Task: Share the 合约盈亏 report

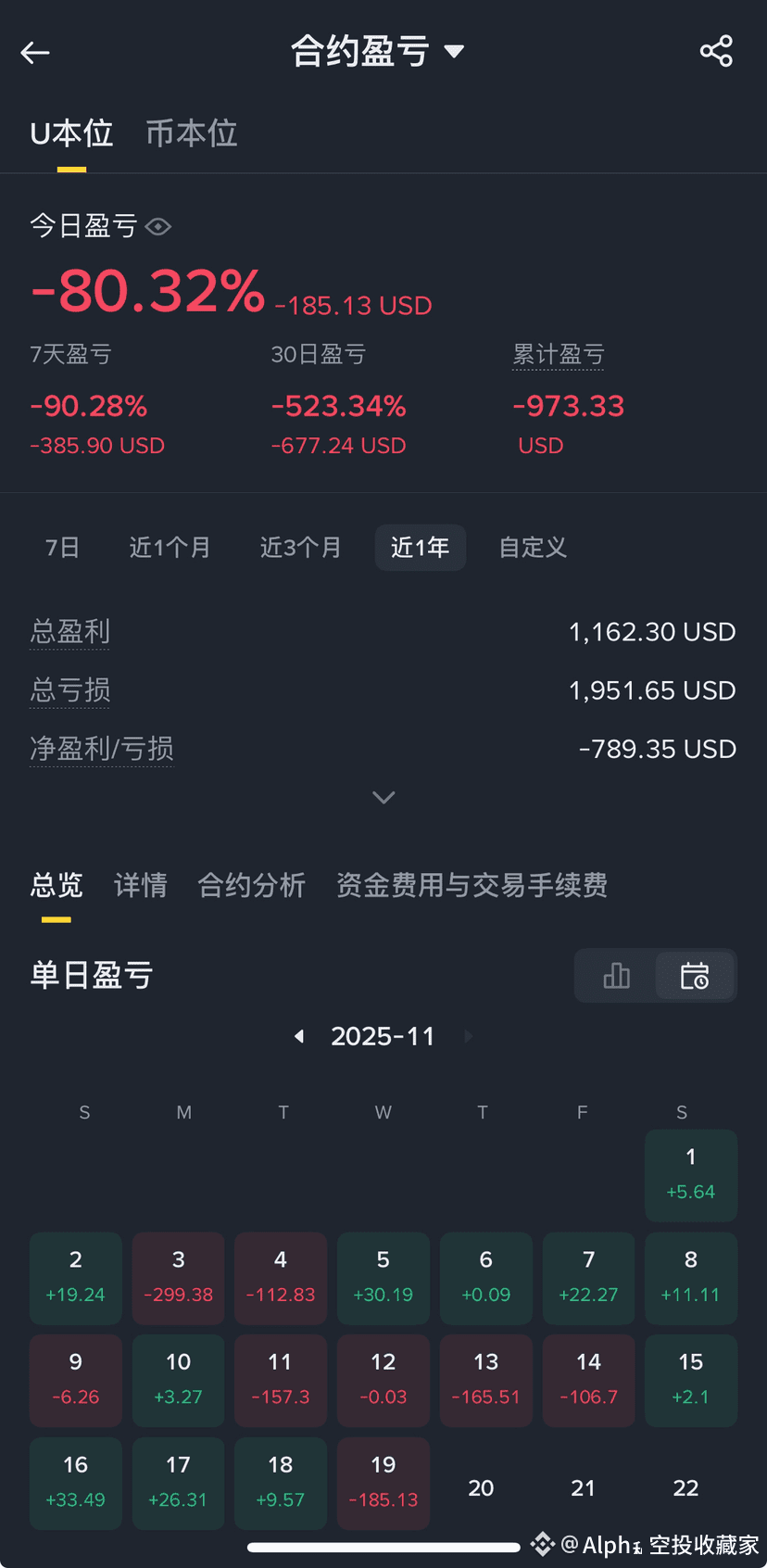Action: [716, 51]
